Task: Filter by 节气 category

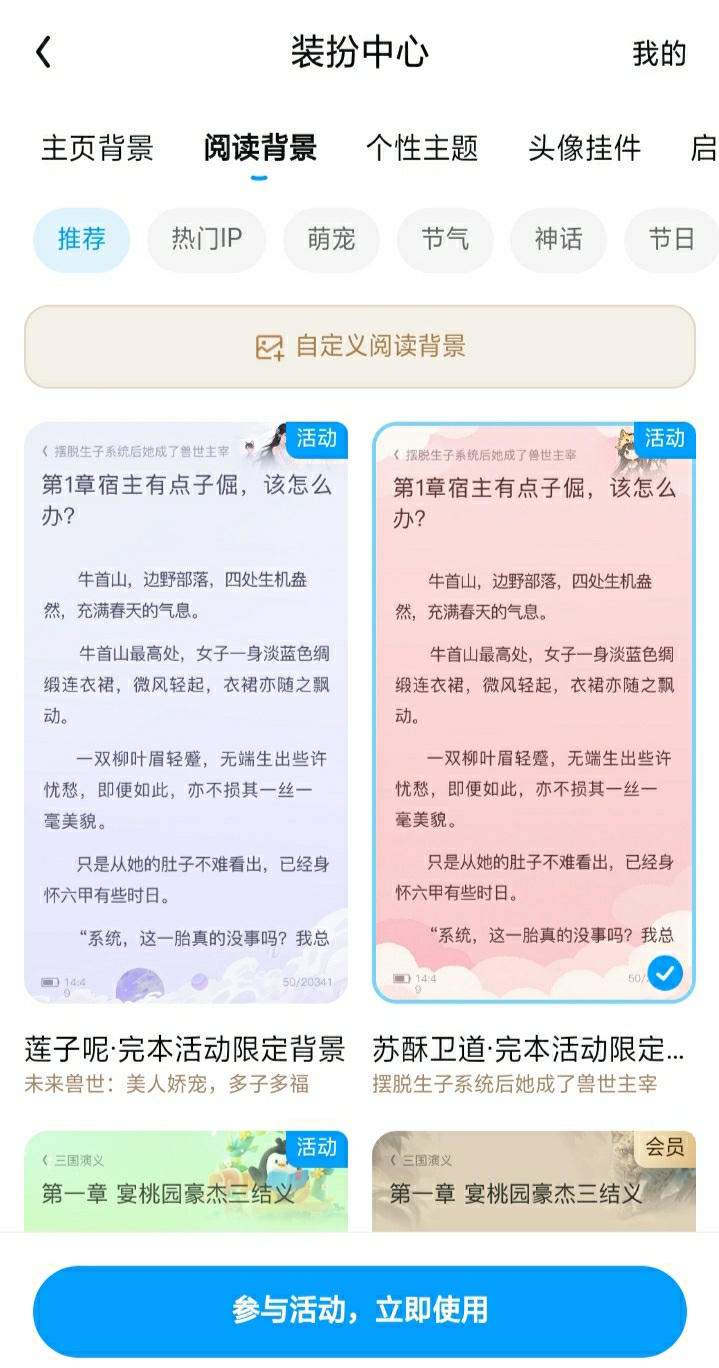Action: pos(445,240)
